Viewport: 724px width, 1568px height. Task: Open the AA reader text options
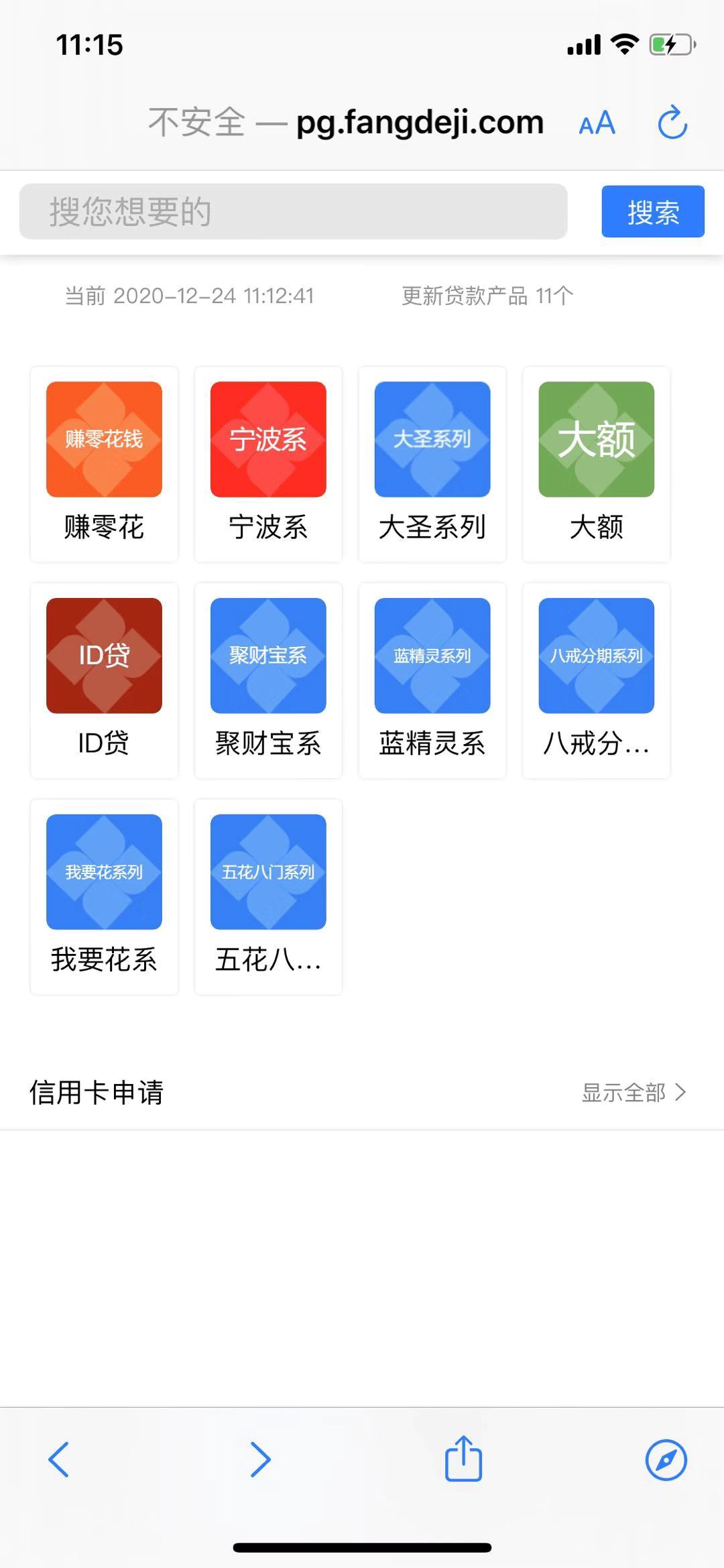coord(597,123)
